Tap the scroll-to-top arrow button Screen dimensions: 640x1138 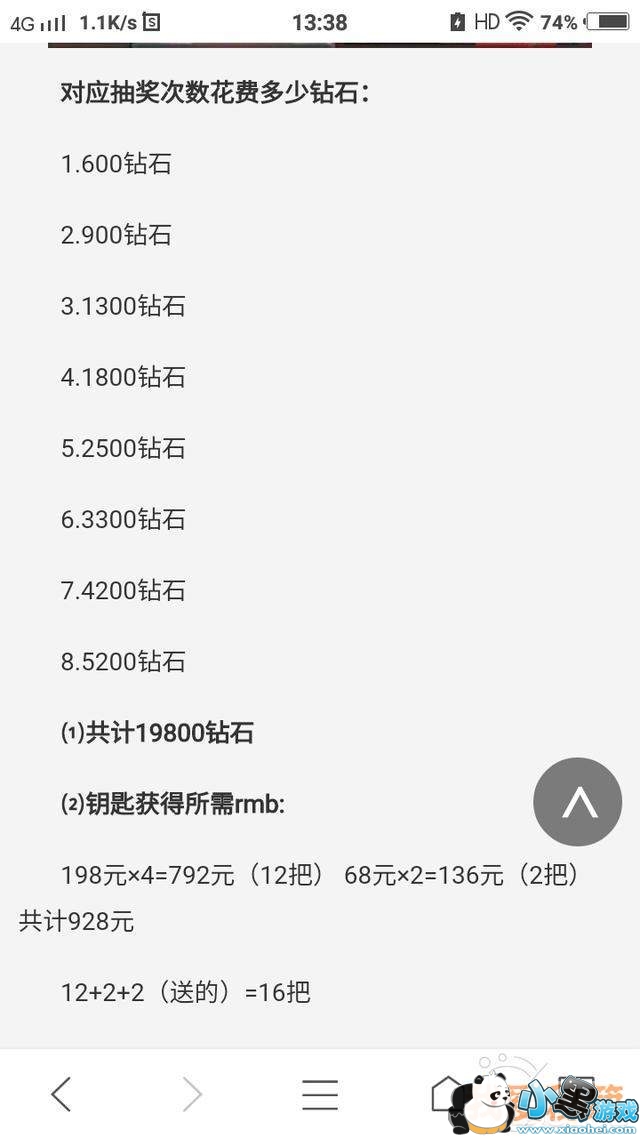[x=578, y=802]
